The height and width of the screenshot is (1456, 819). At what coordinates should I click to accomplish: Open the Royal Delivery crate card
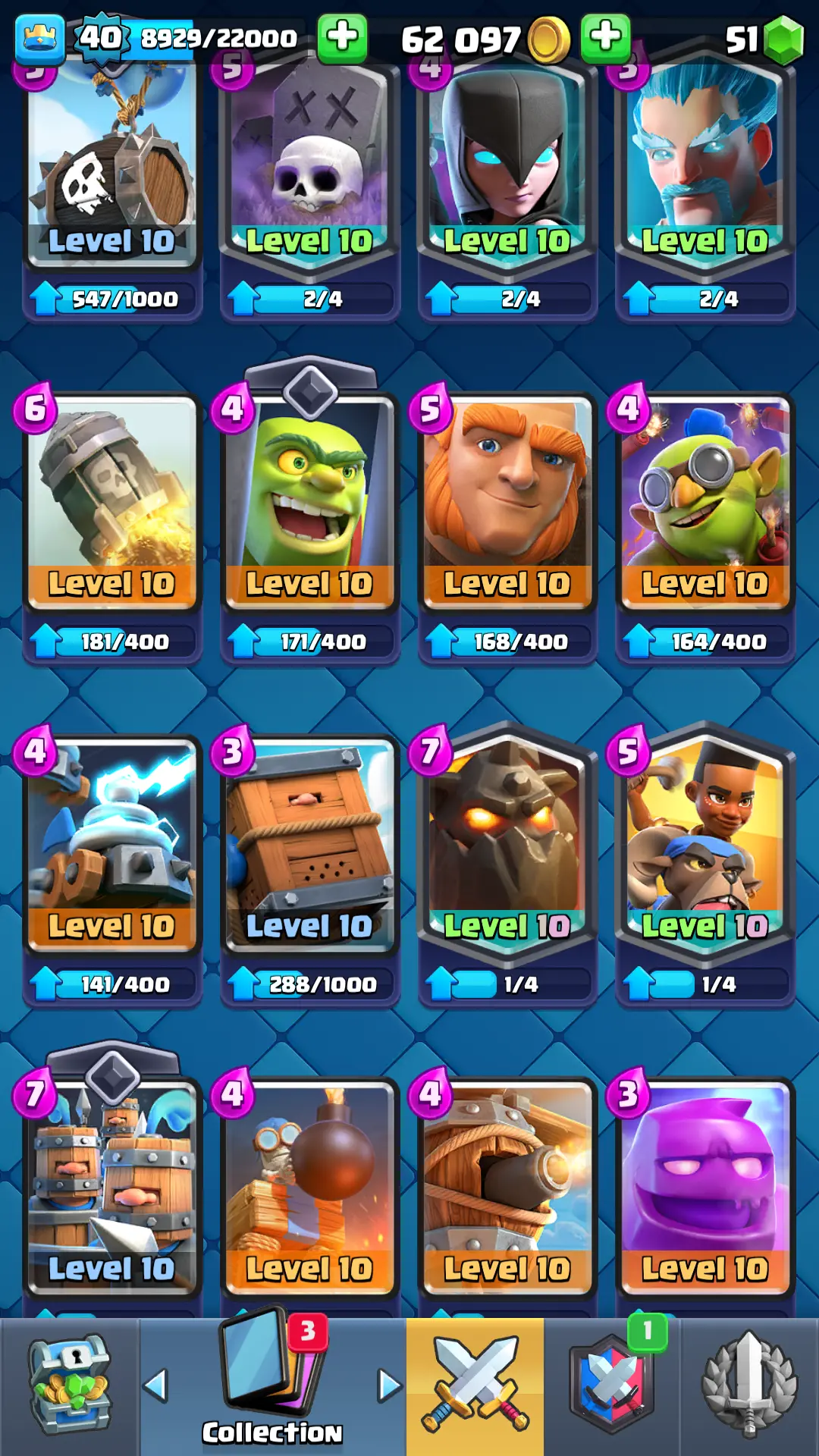pyautogui.click(x=309, y=842)
